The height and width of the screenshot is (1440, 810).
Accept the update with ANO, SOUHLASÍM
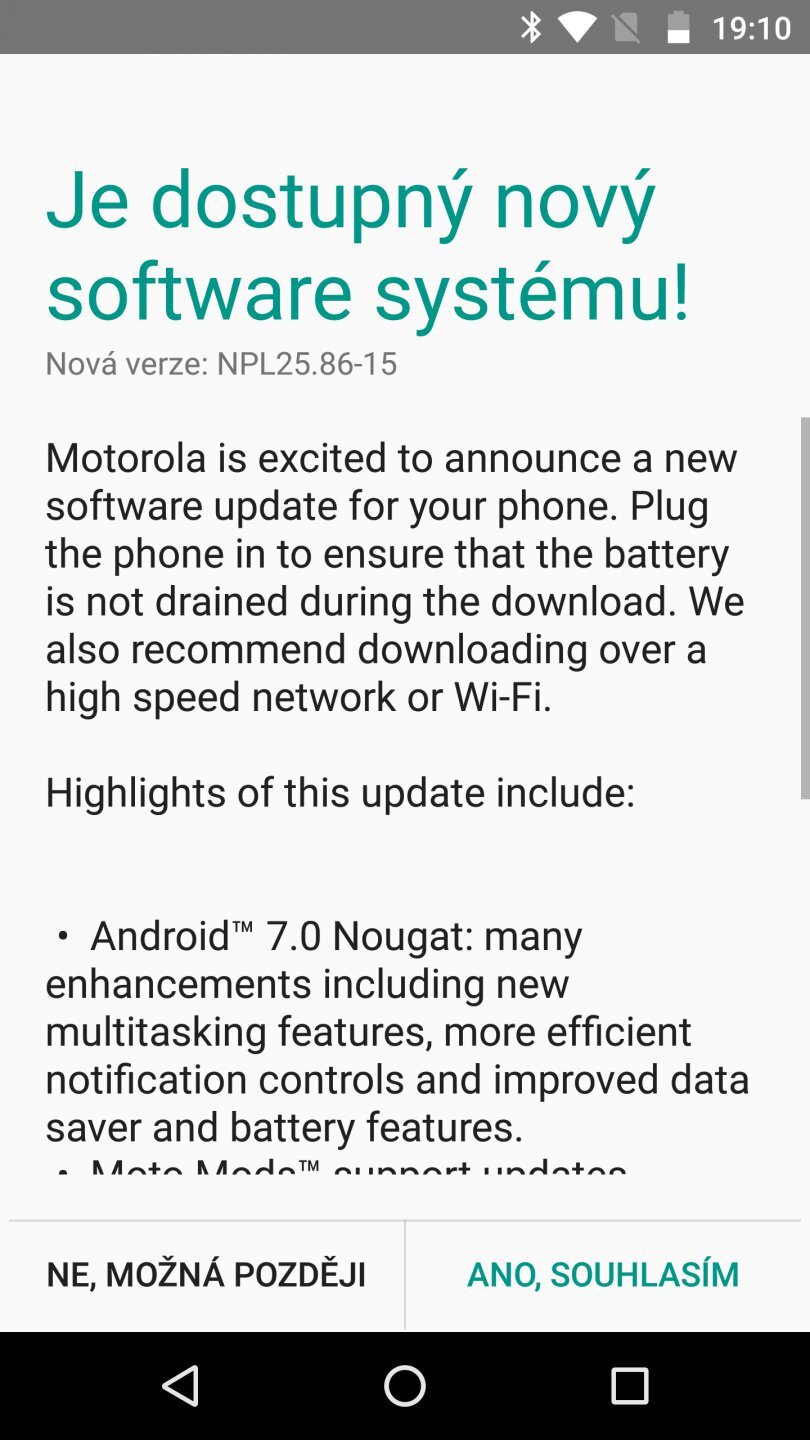[602, 1274]
